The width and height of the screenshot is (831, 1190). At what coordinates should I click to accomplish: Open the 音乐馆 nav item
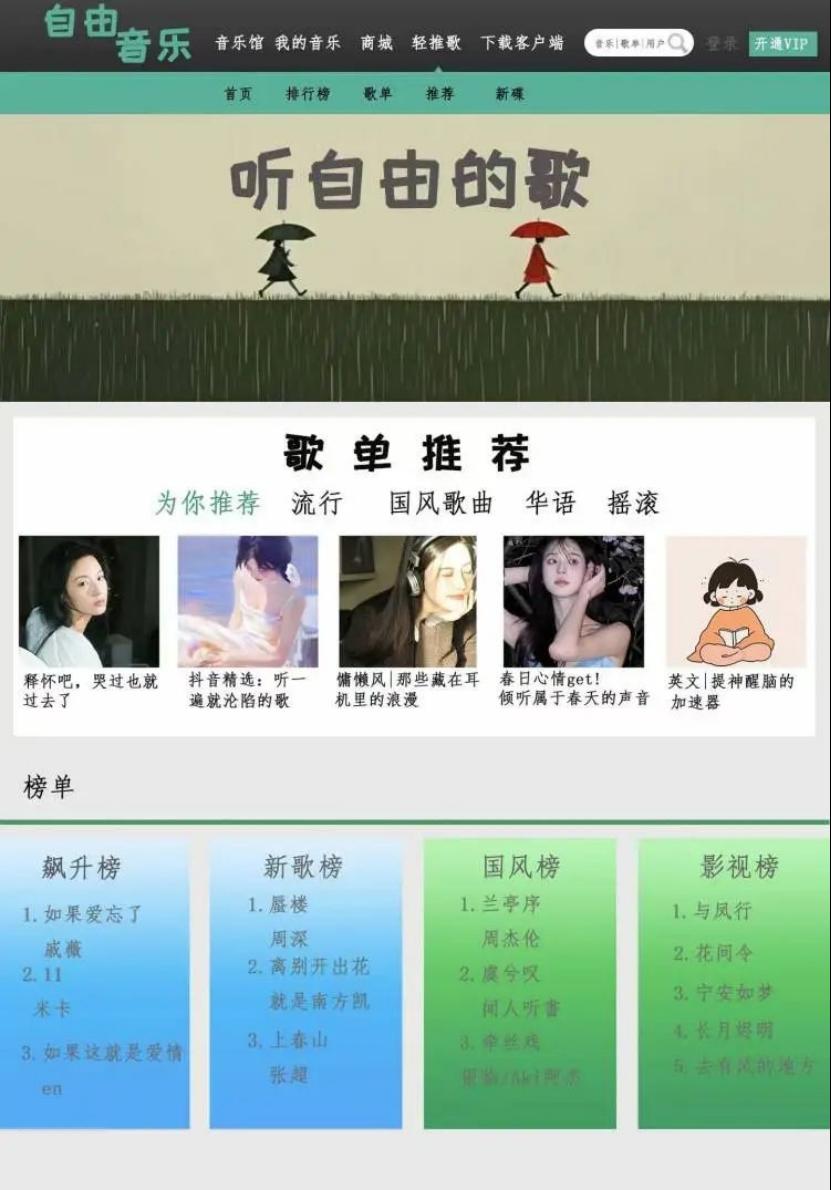(x=239, y=43)
